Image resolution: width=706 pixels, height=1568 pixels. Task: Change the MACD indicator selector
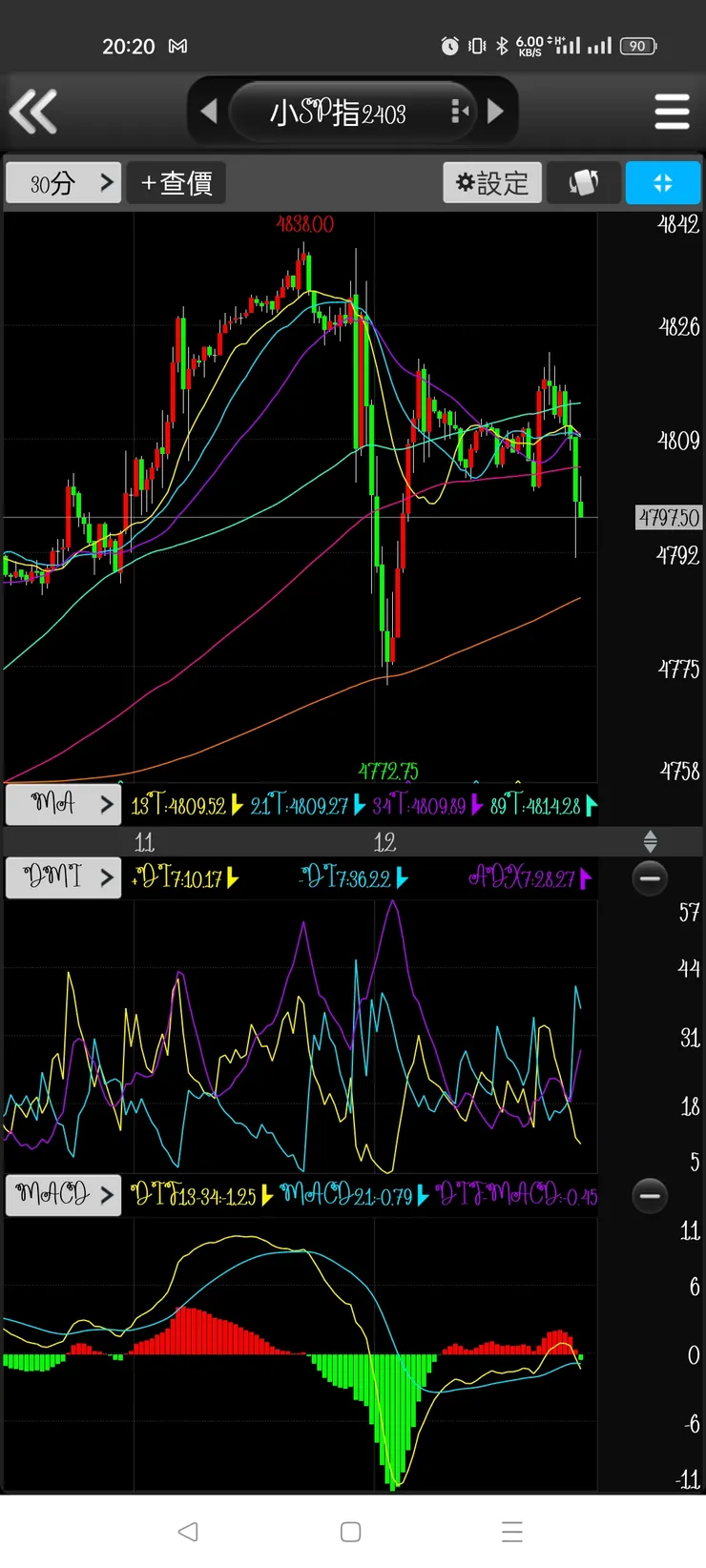(x=64, y=1194)
